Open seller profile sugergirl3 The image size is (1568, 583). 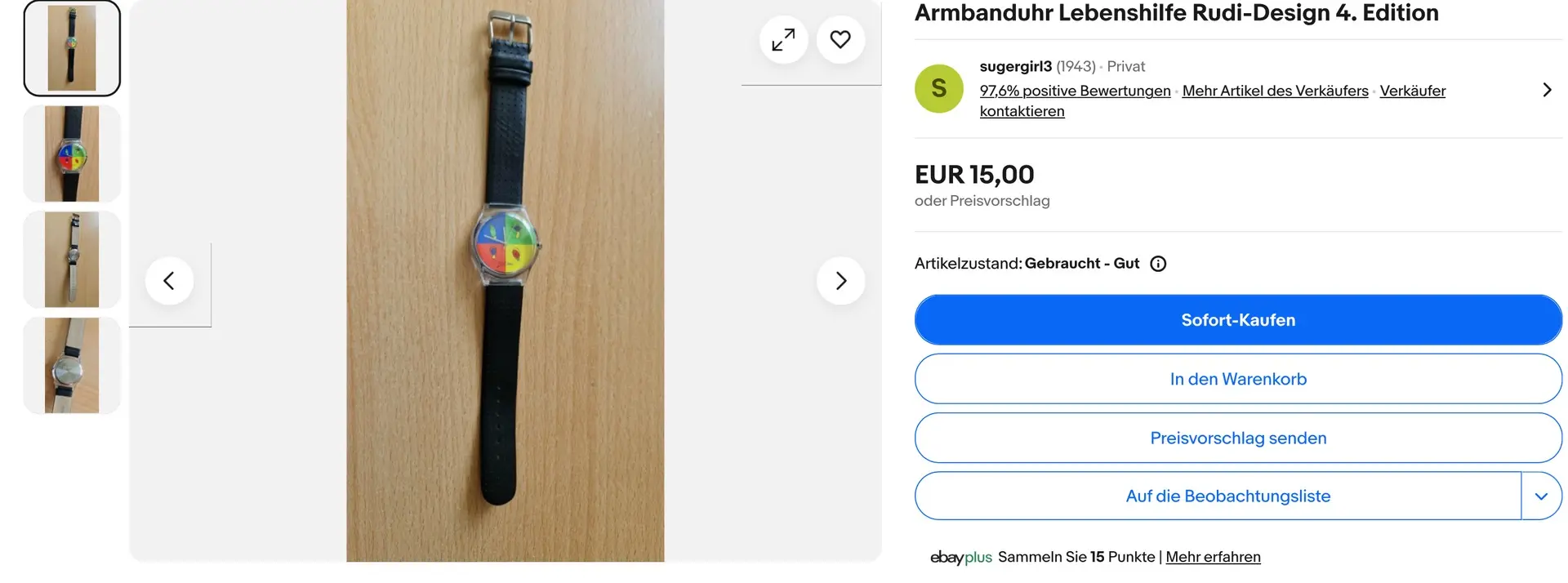click(1015, 66)
